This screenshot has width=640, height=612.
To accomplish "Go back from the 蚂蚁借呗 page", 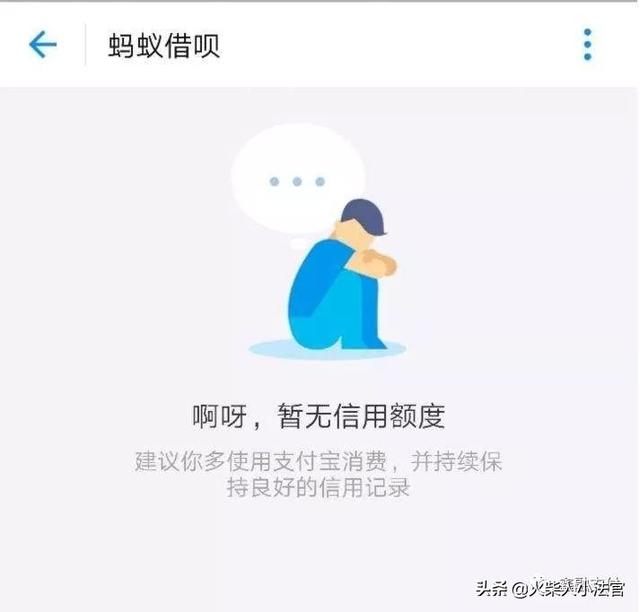I will 43,45.
